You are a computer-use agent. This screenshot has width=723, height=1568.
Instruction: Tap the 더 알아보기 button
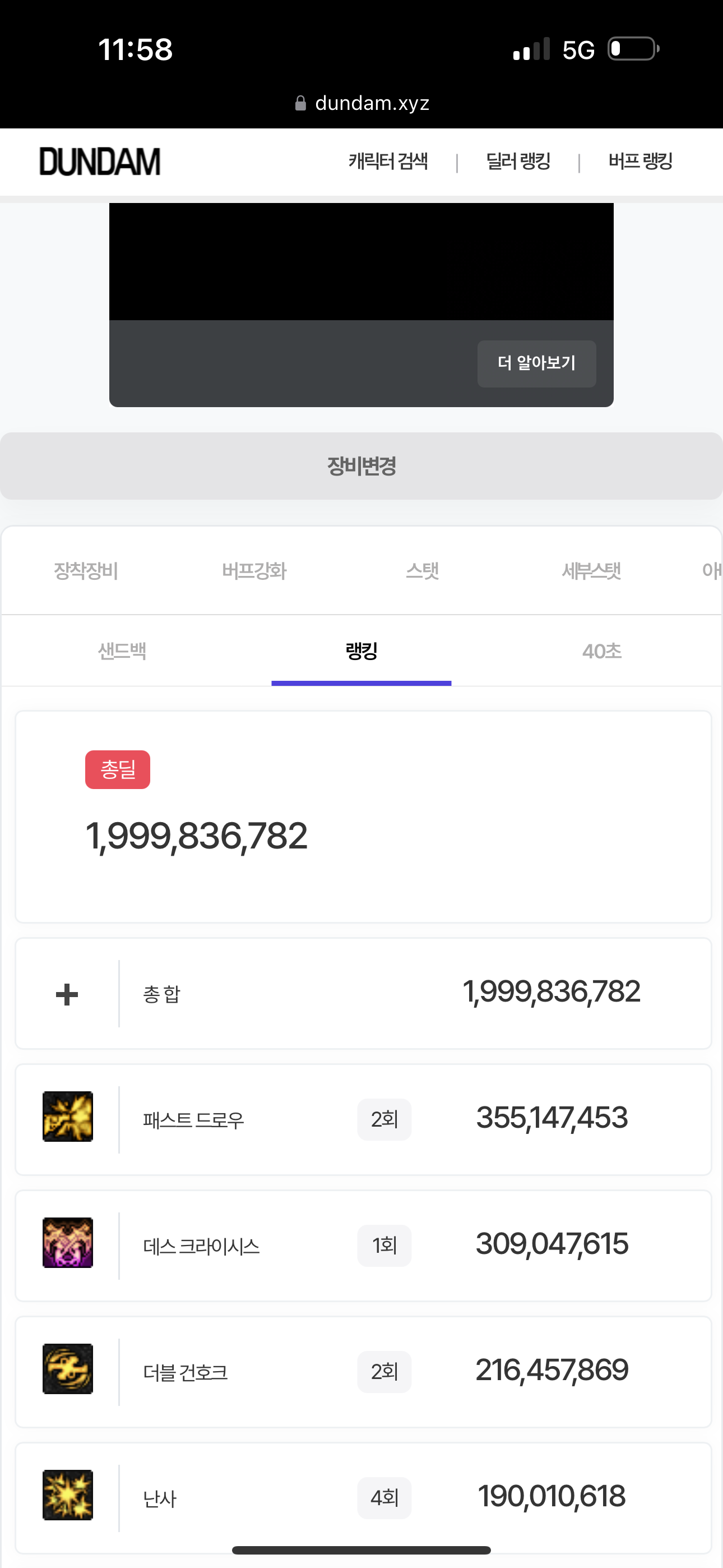pos(536,363)
